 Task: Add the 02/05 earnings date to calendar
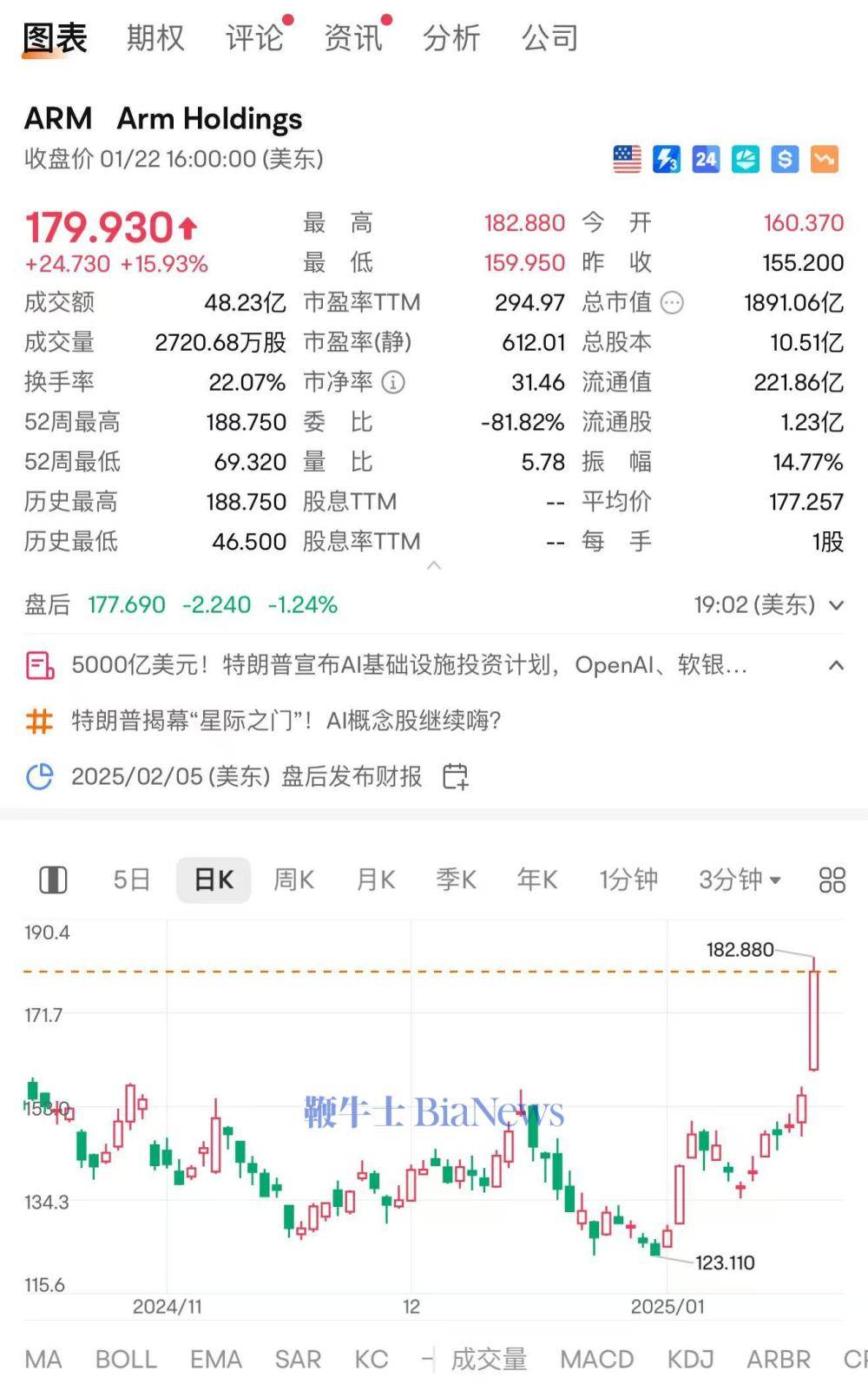(455, 776)
